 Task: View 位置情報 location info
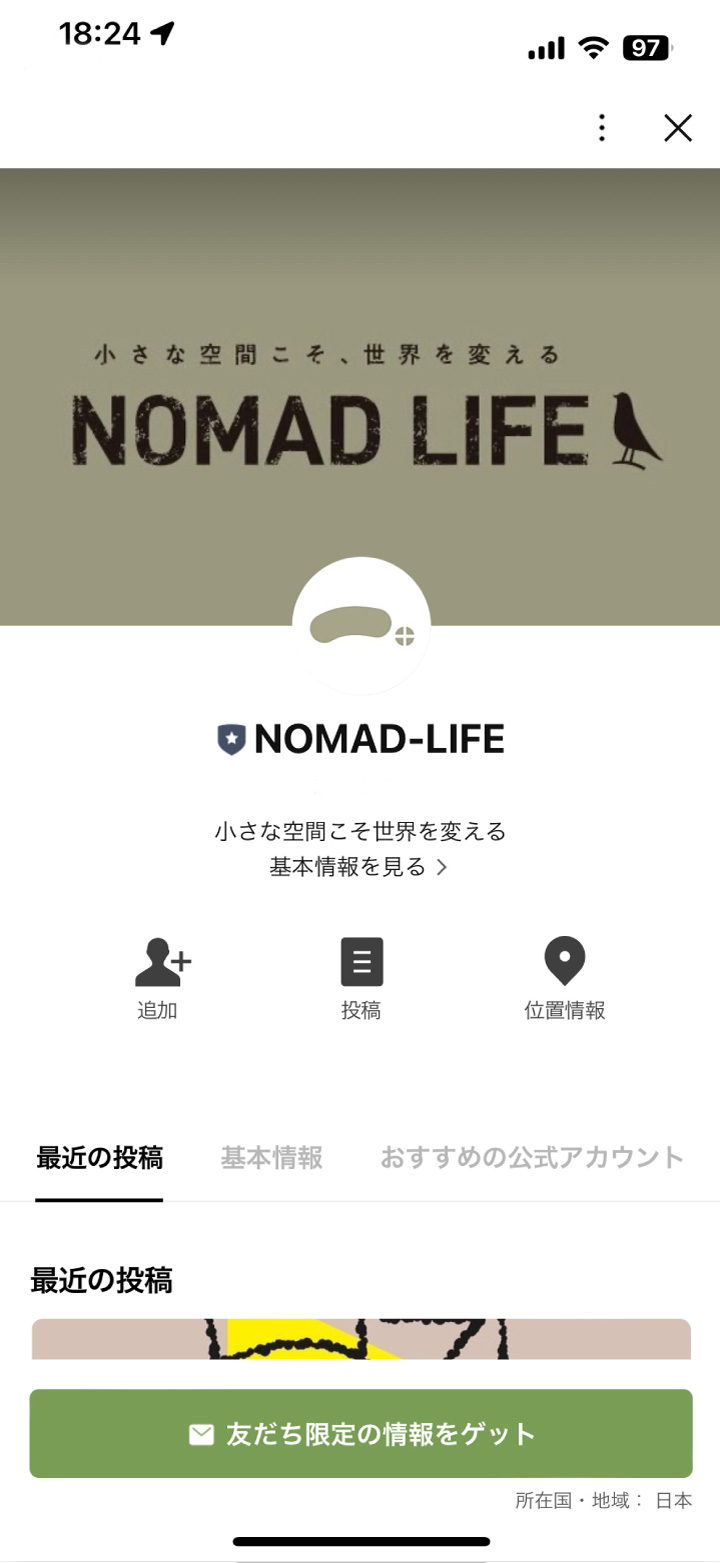click(564, 978)
